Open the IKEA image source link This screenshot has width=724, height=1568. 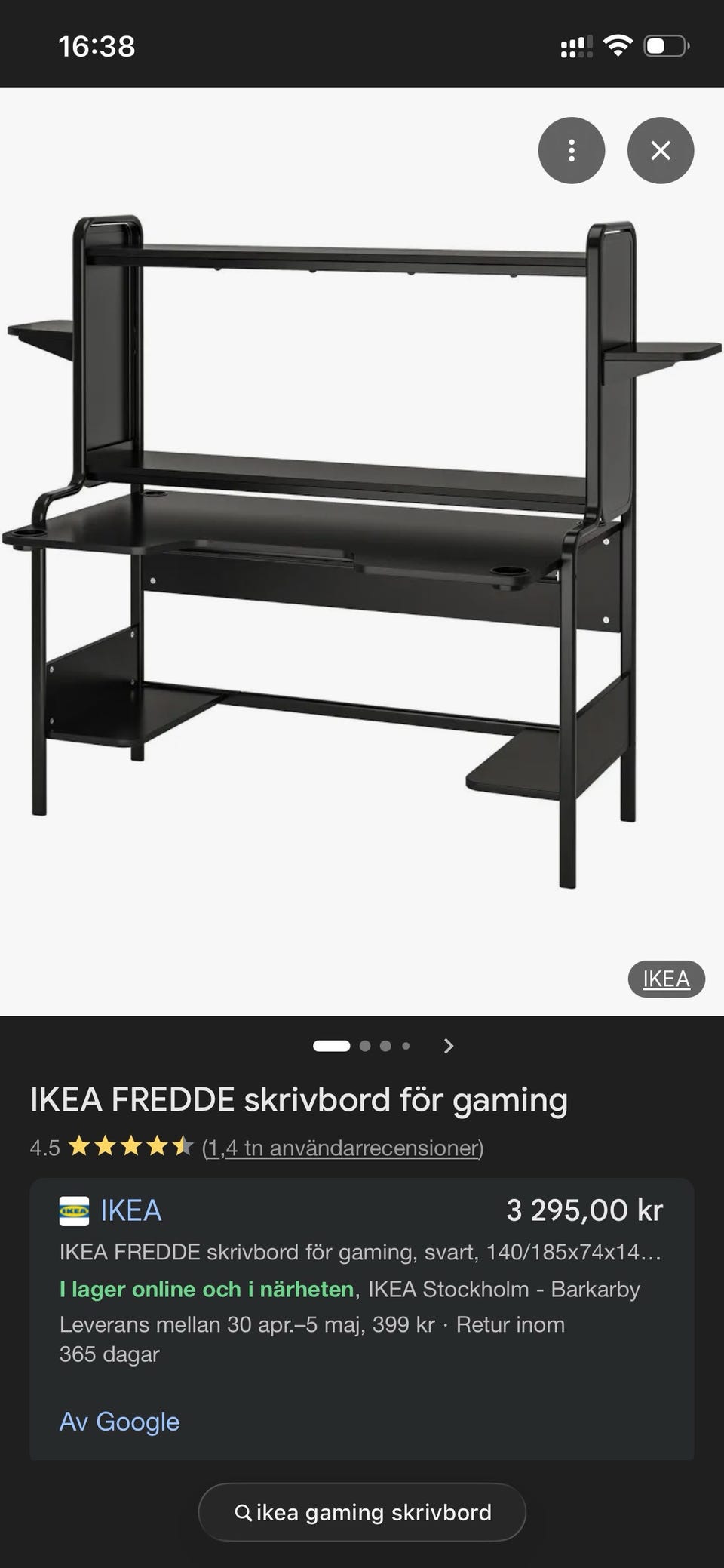(x=666, y=979)
